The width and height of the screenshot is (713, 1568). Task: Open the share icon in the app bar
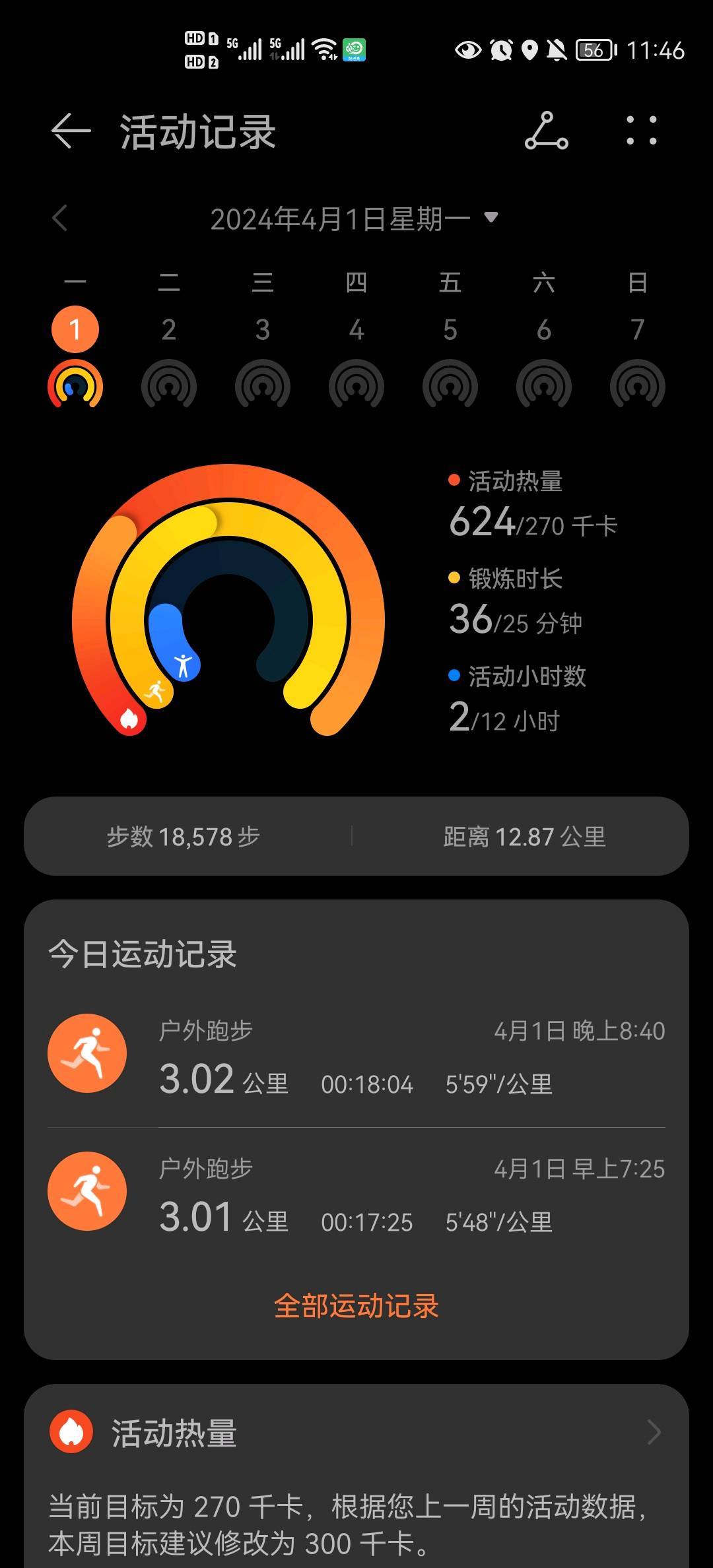pos(546,131)
